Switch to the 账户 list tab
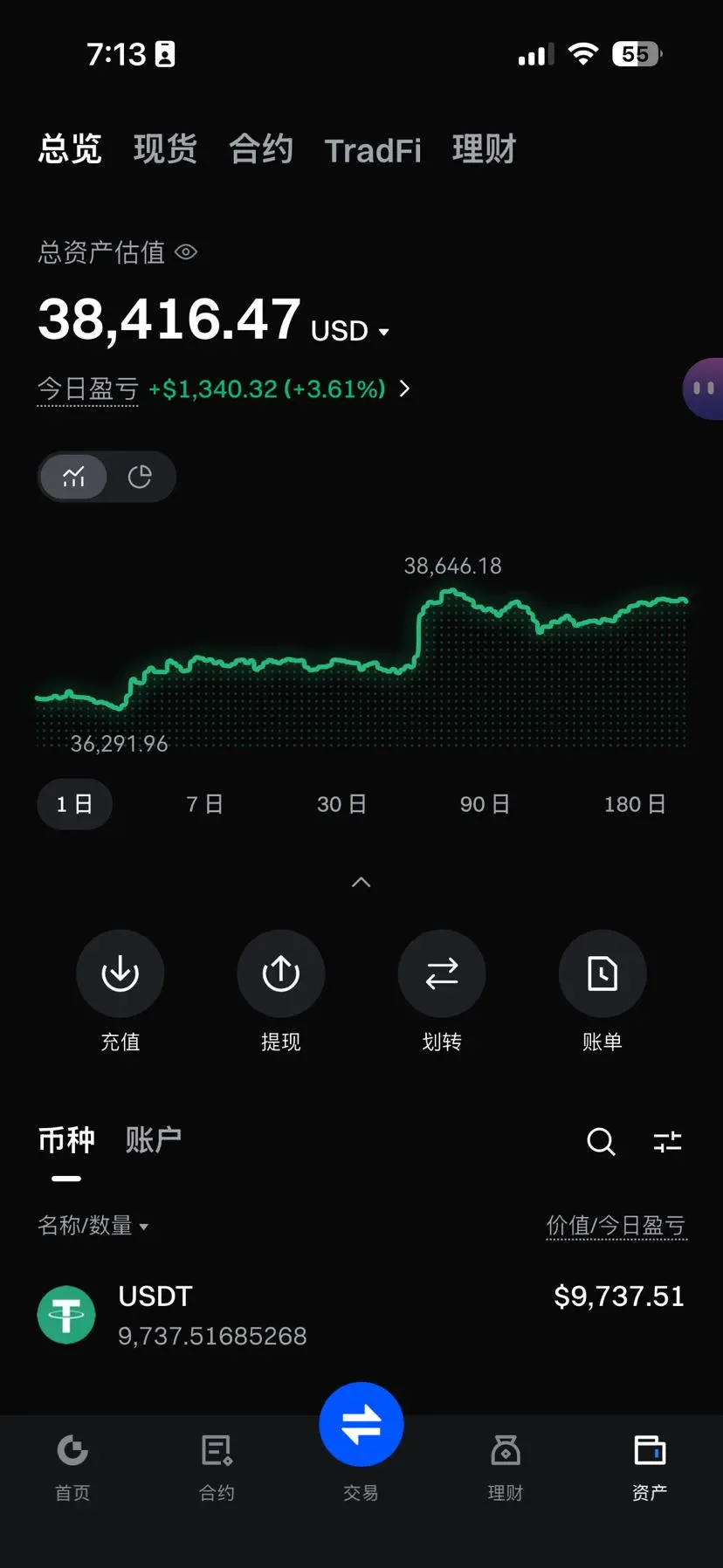 click(153, 1139)
